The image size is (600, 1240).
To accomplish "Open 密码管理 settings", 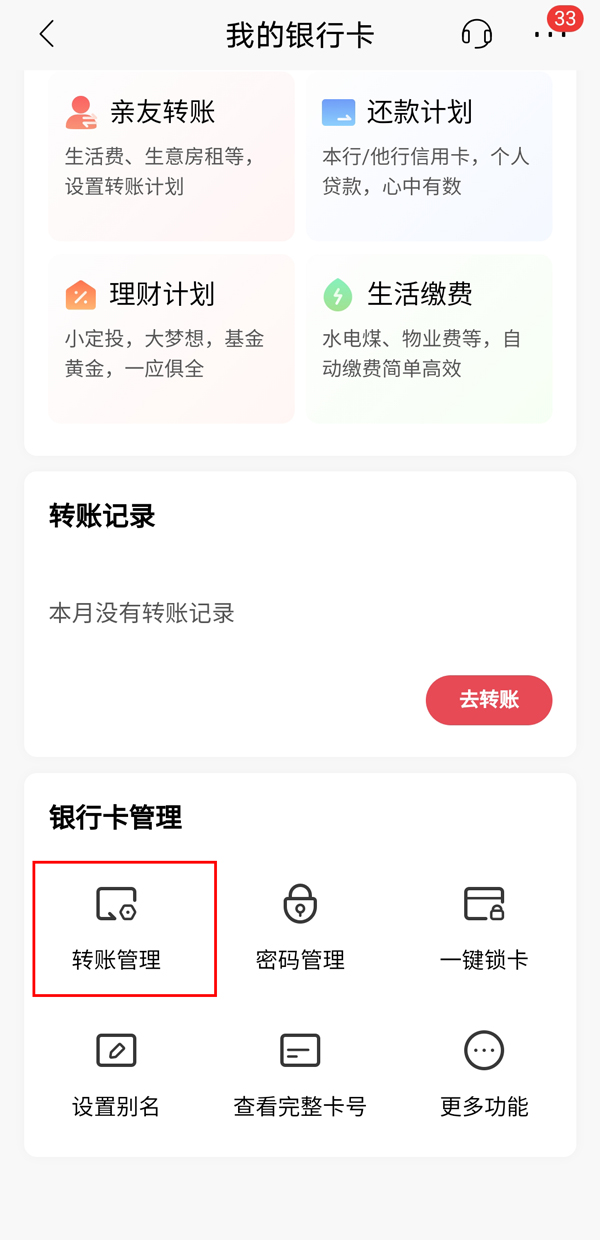I will (300, 928).
